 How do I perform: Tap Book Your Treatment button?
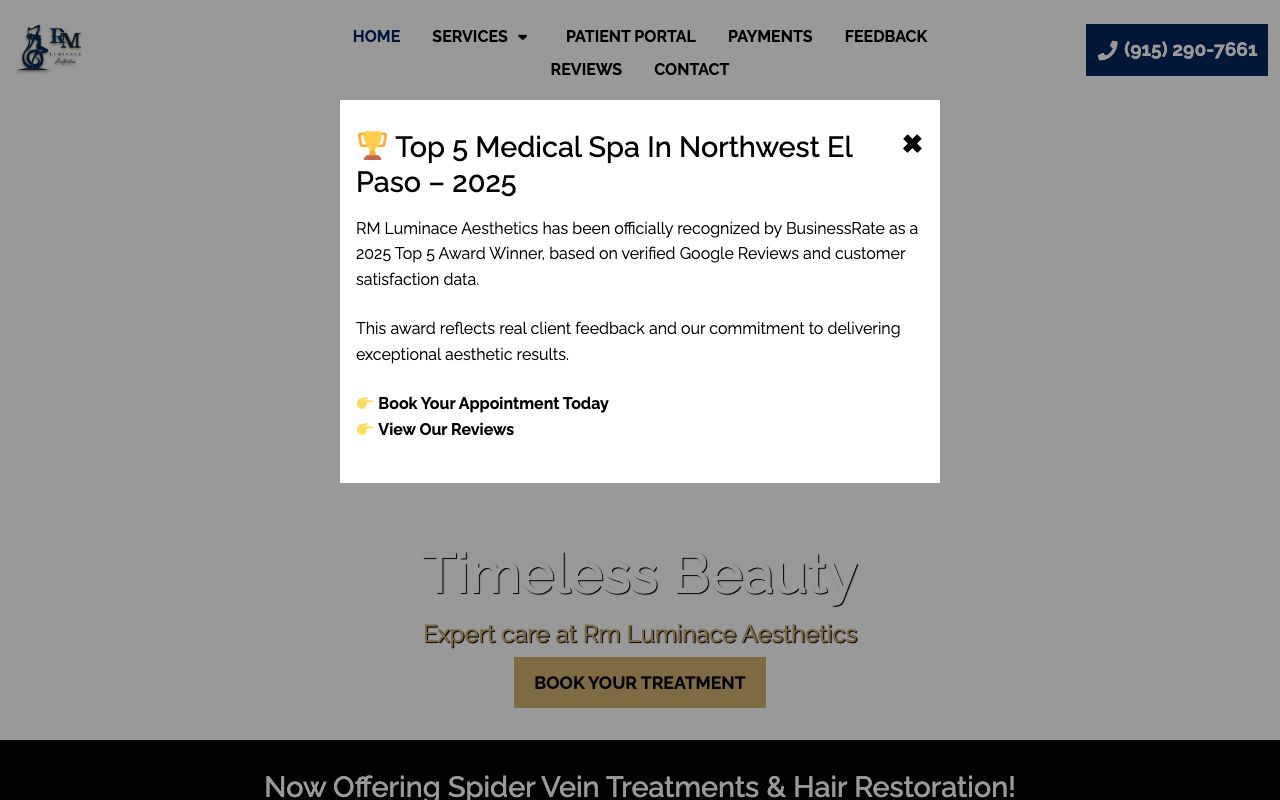640,683
